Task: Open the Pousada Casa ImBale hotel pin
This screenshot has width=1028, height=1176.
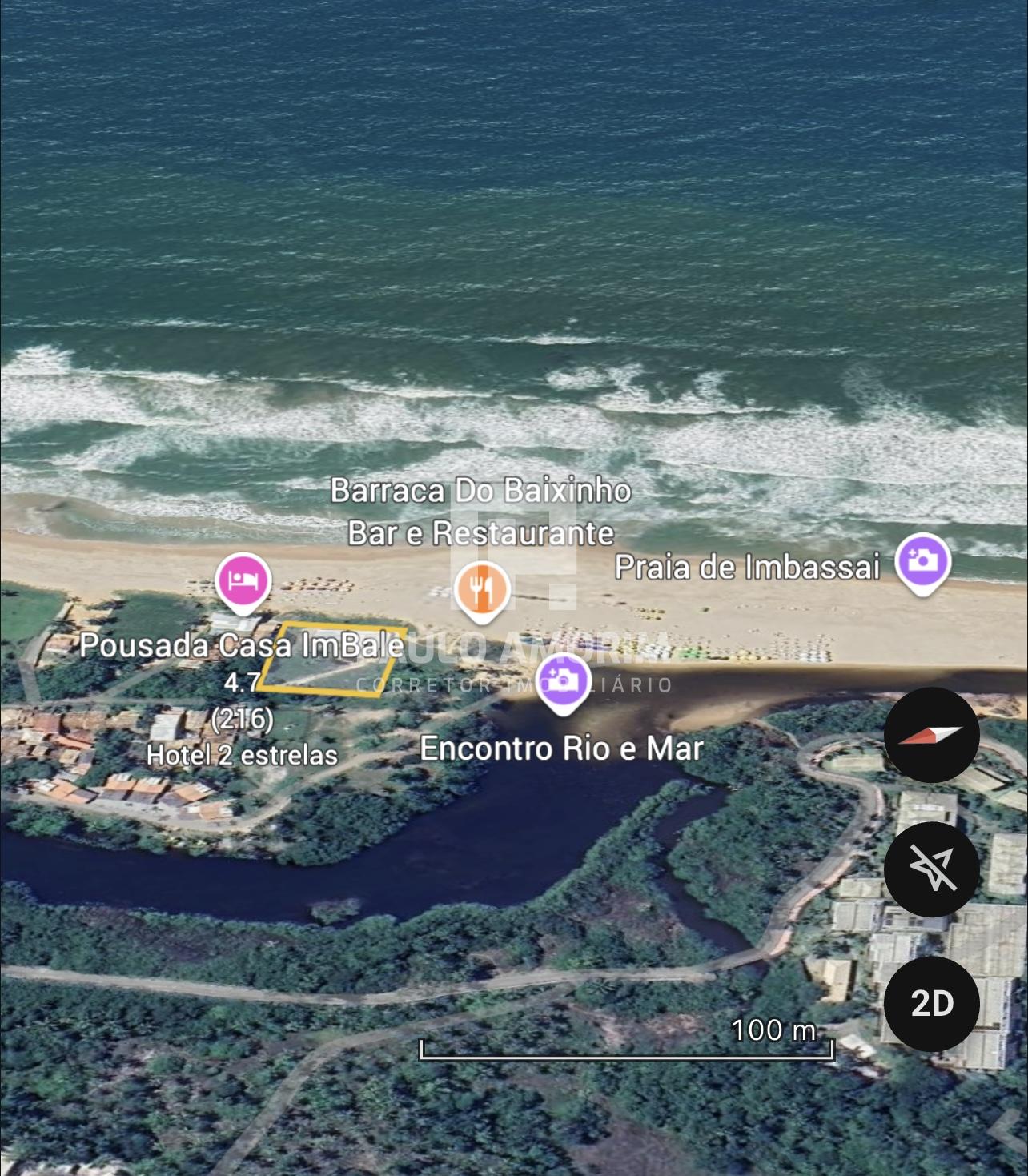Action: pyautogui.click(x=243, y=580)
